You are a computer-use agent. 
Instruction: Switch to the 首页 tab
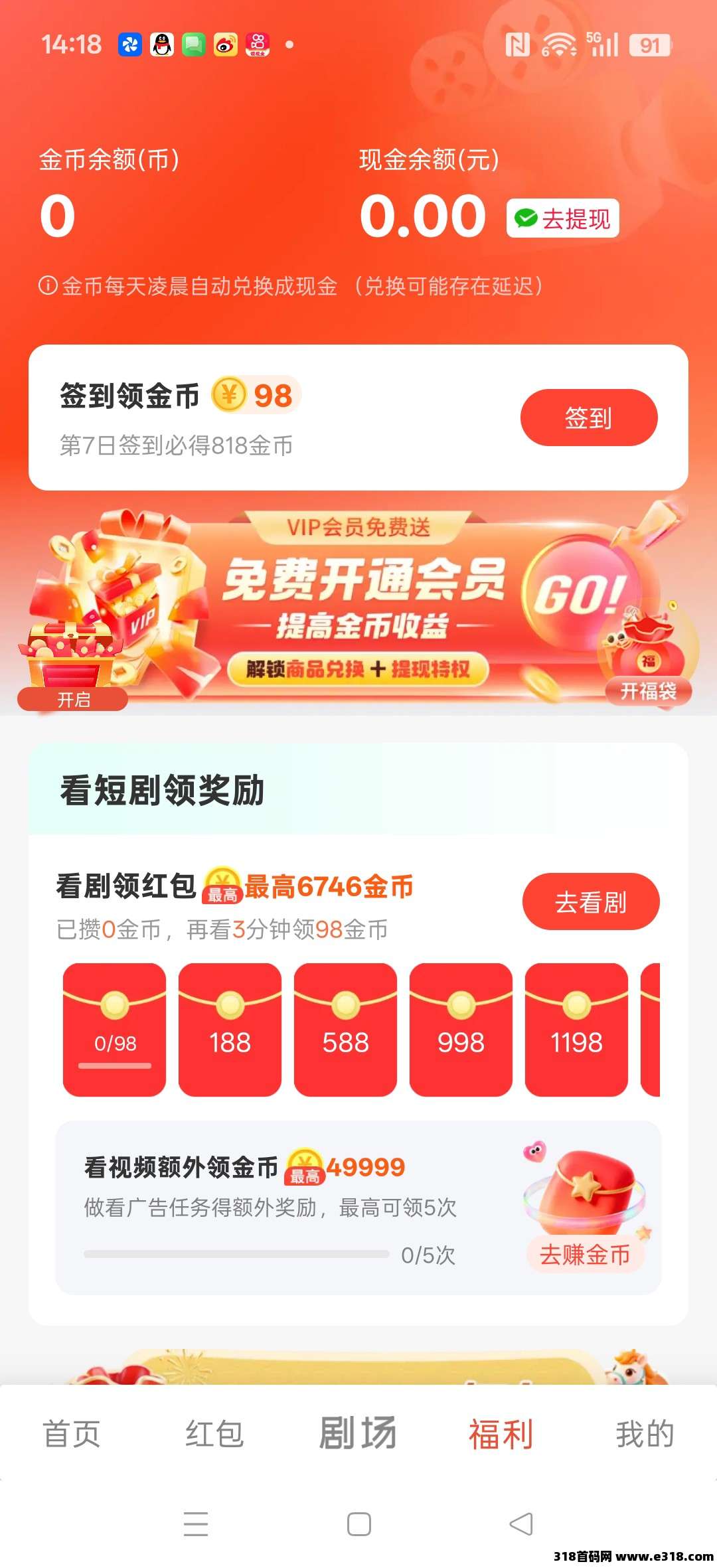73,1434
